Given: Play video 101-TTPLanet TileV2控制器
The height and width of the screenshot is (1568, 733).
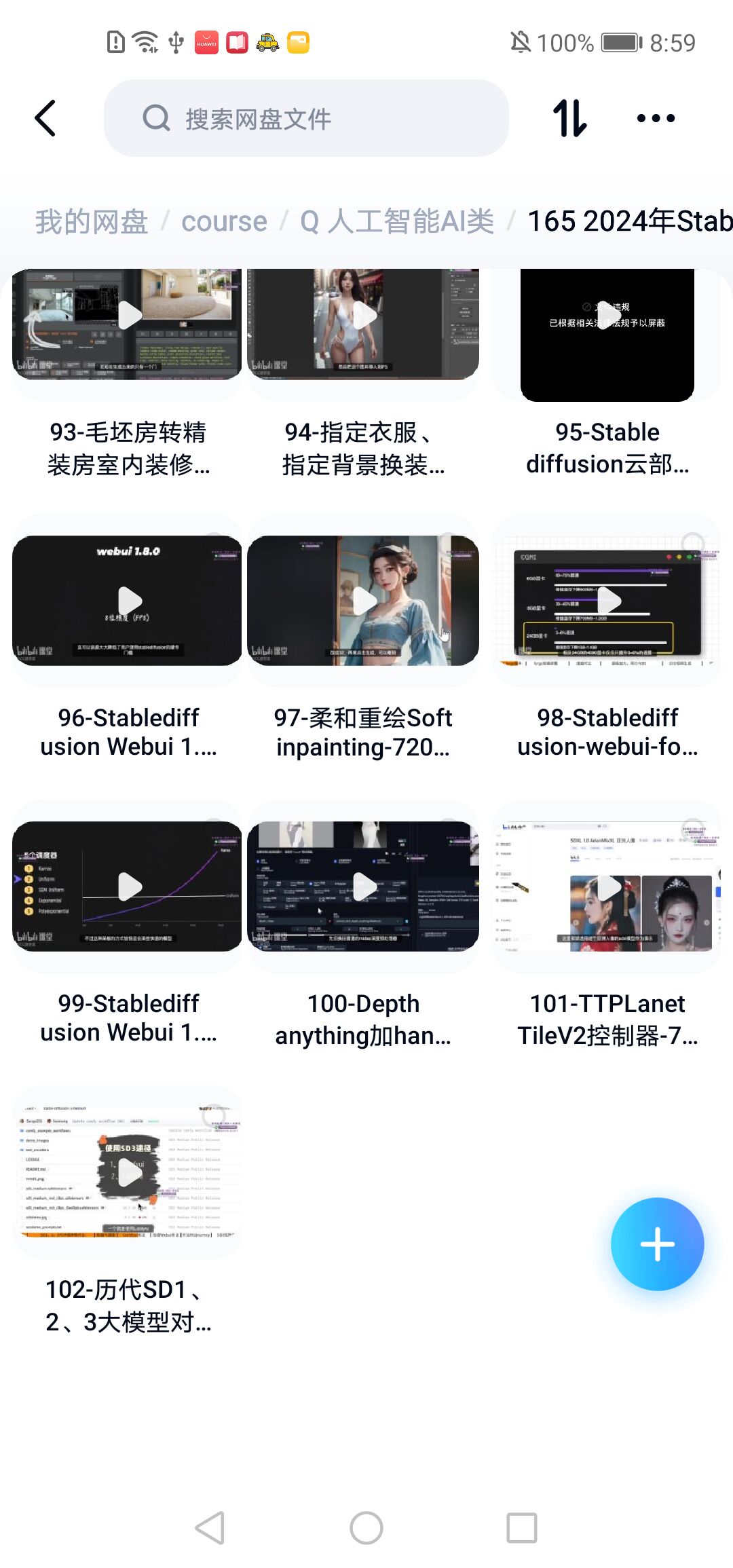Looking at the screenshot, I should click(607, 886).
